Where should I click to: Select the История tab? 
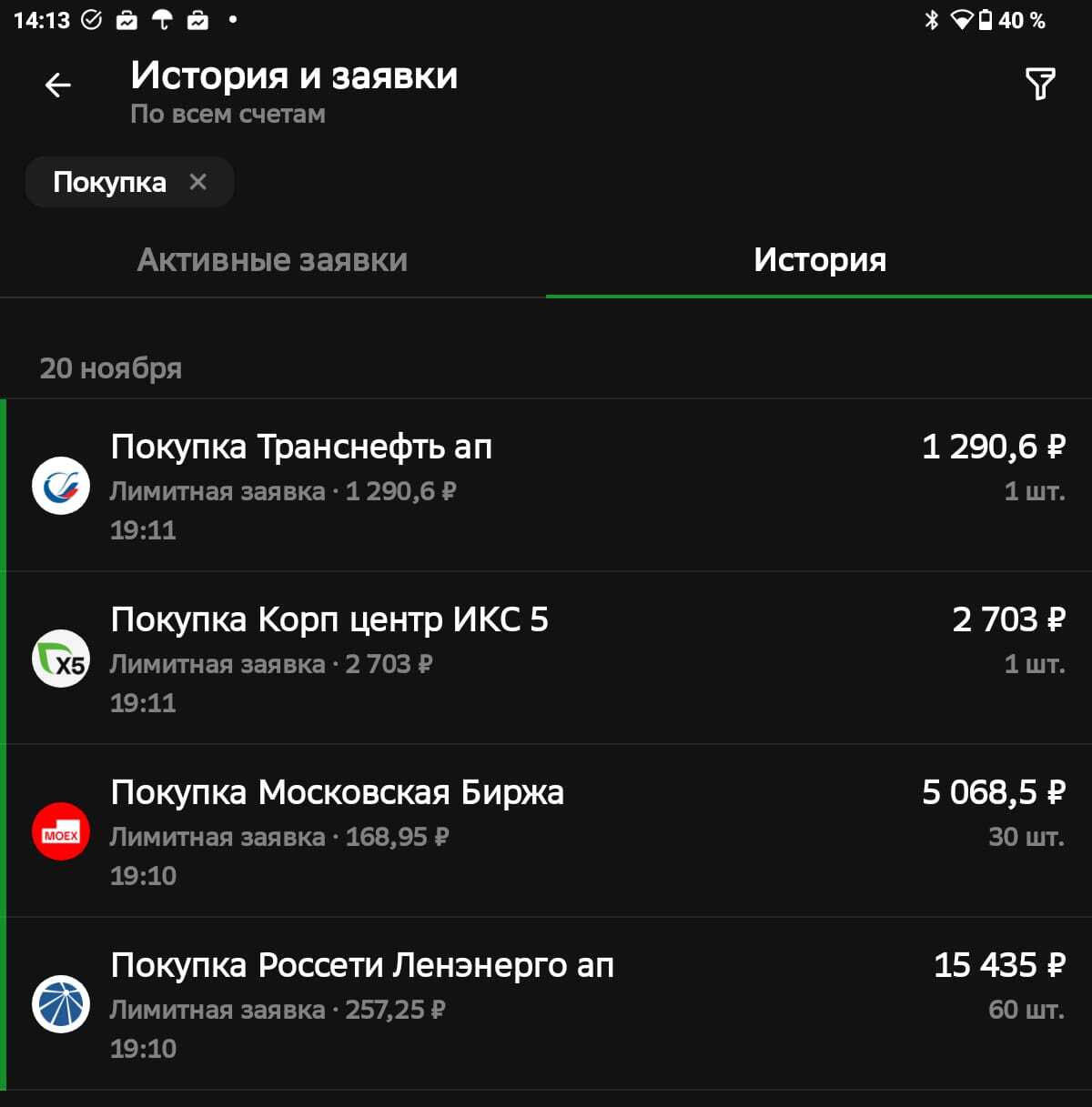(819, 260)
